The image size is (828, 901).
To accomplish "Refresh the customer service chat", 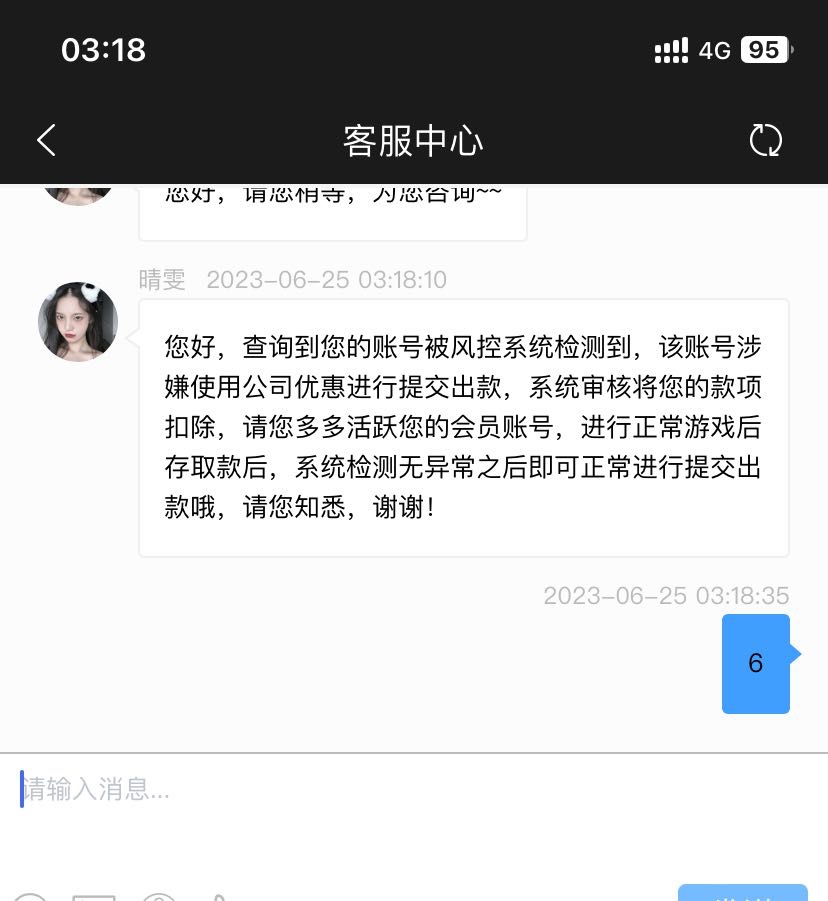I will [766, 140].
